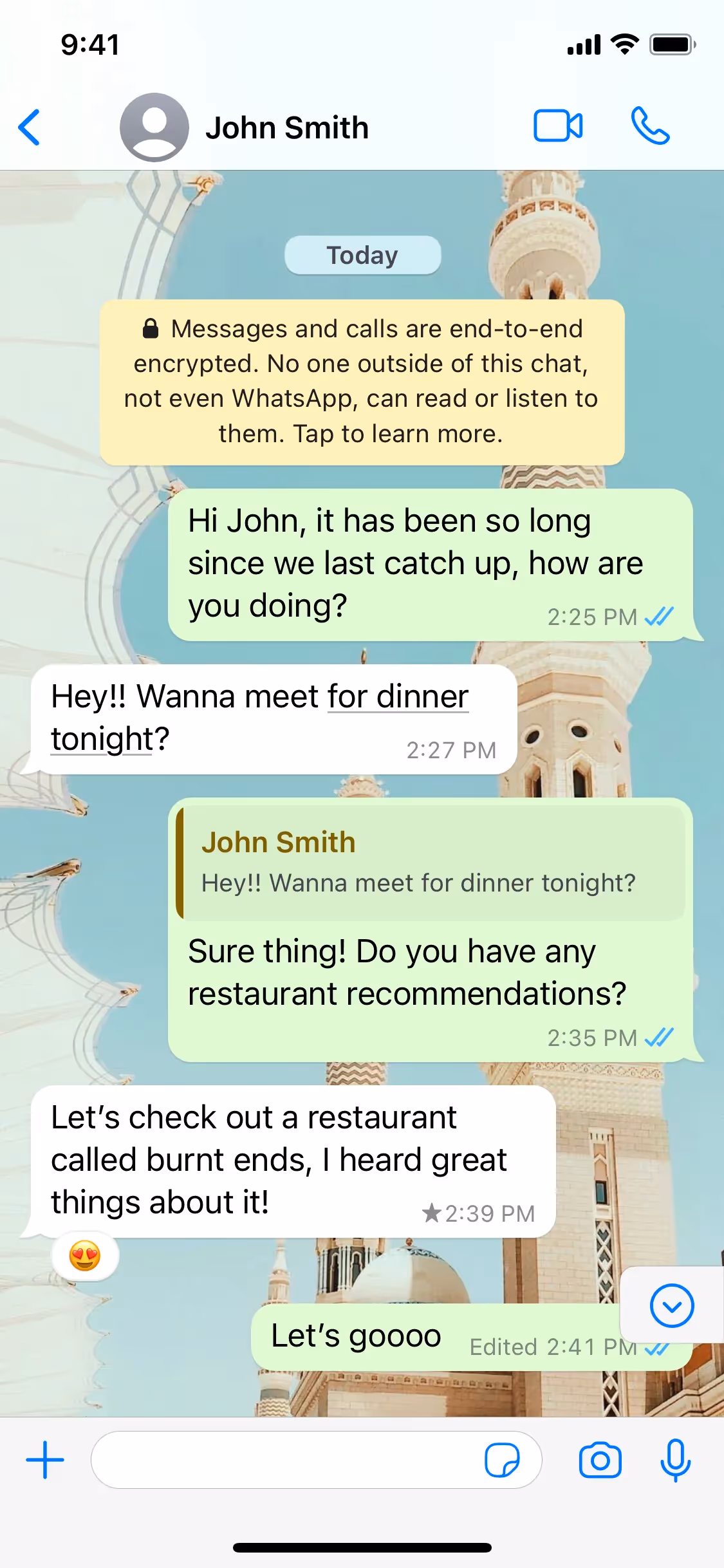Screen dimensions: 724x1568
Task: Go back to the chats list
Action: click(30, 127)
